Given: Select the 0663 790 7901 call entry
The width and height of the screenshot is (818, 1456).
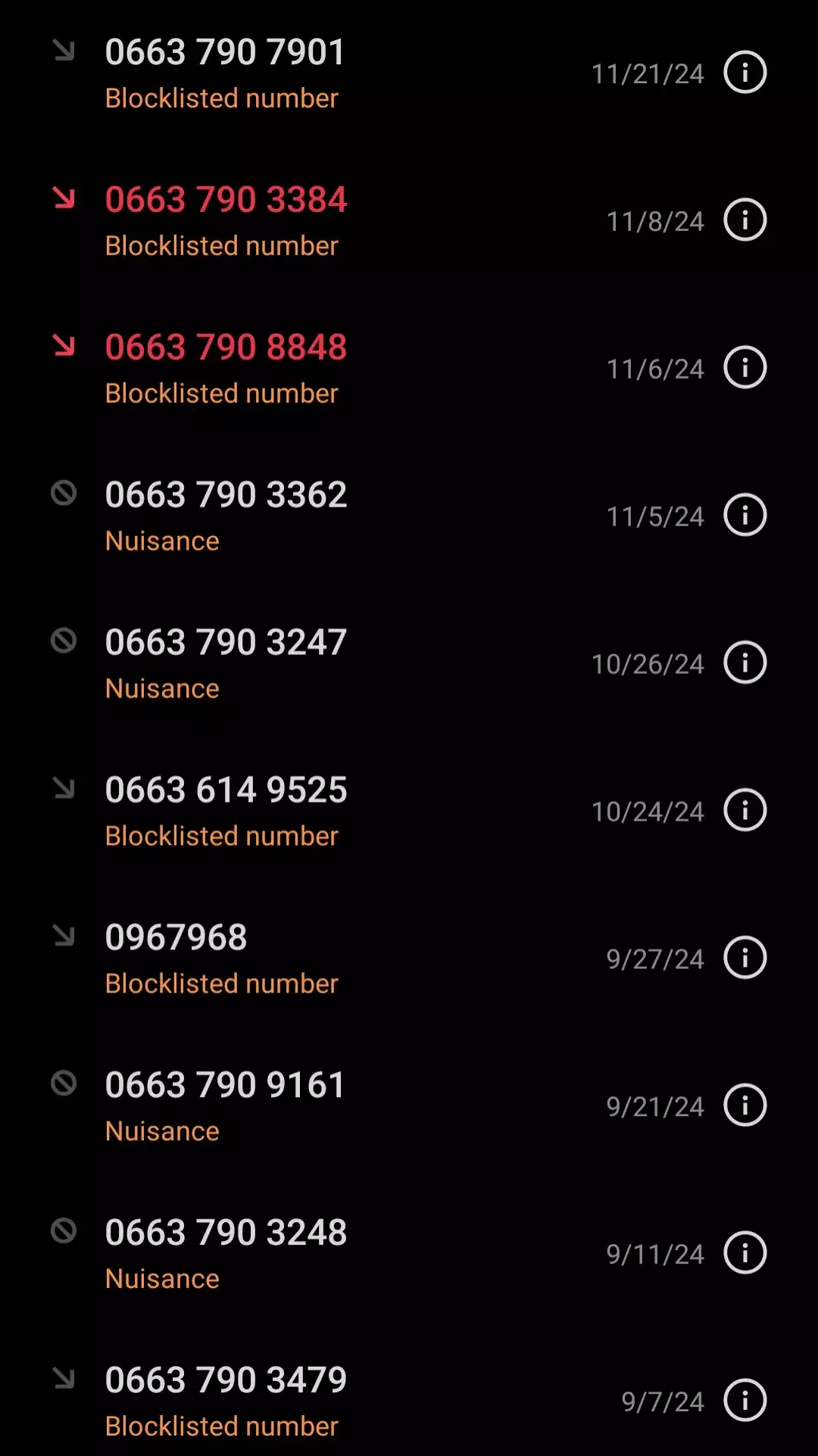Looking at the screenshot, I should point(303,73).
